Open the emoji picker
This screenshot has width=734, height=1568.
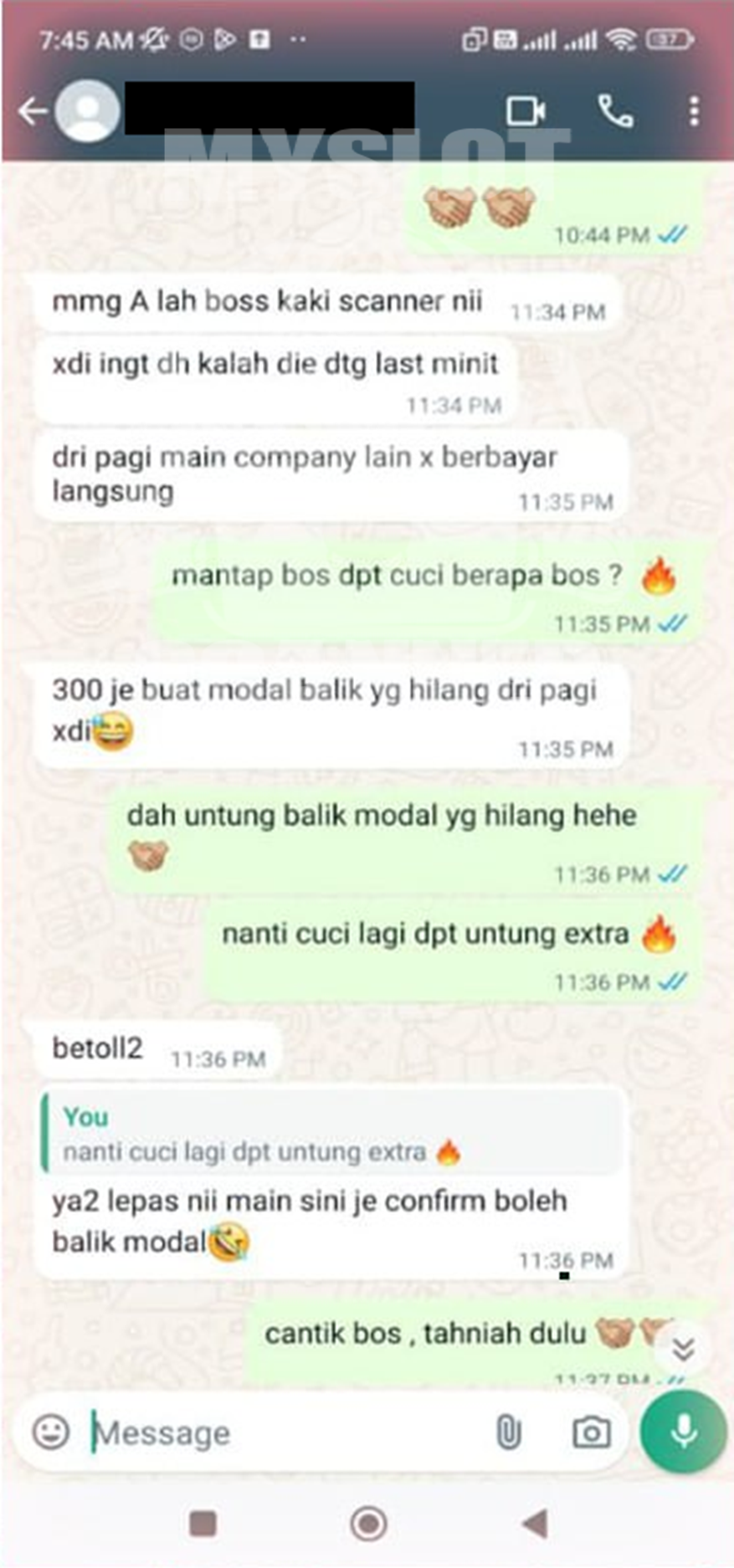coord(51,1432)
